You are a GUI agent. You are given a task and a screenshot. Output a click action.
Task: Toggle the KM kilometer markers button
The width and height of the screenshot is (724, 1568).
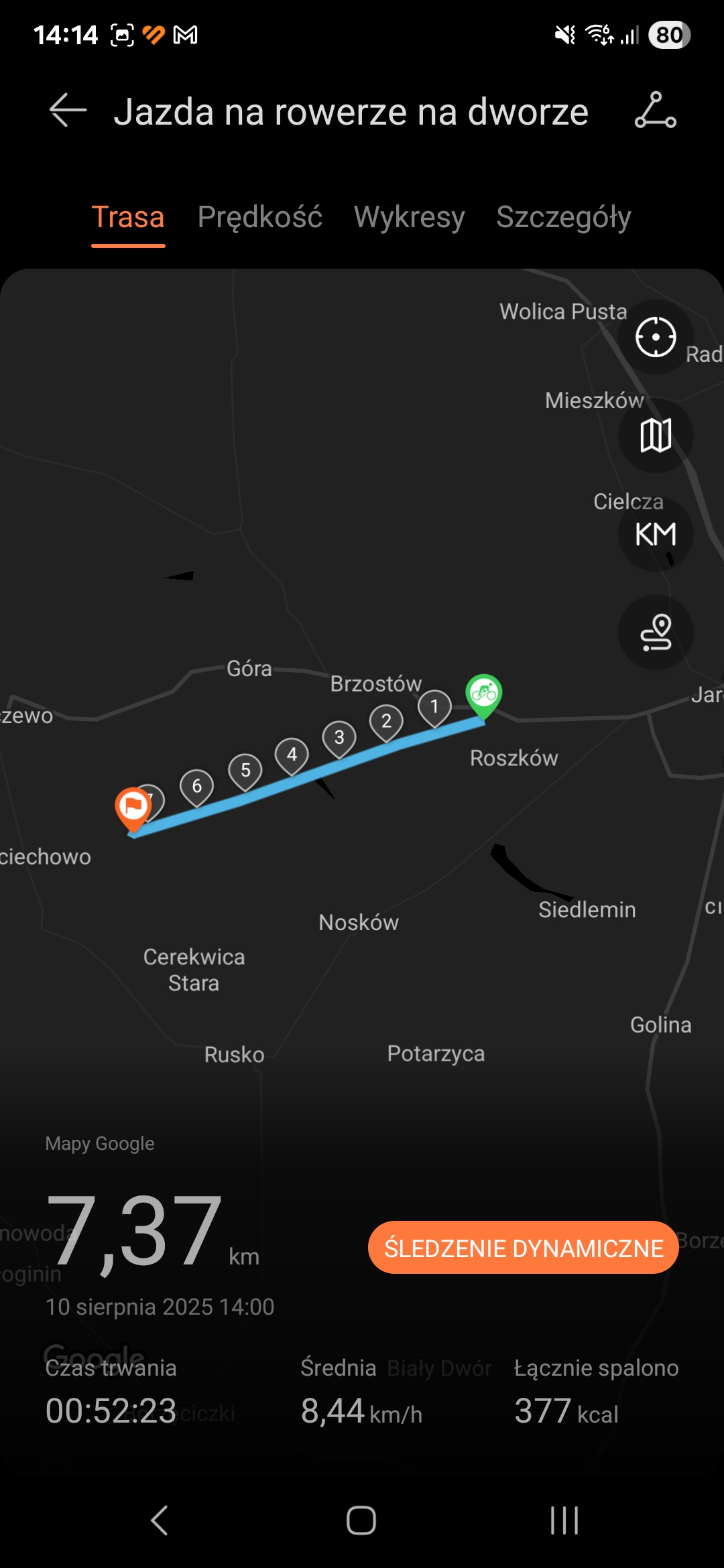[655, 534]
